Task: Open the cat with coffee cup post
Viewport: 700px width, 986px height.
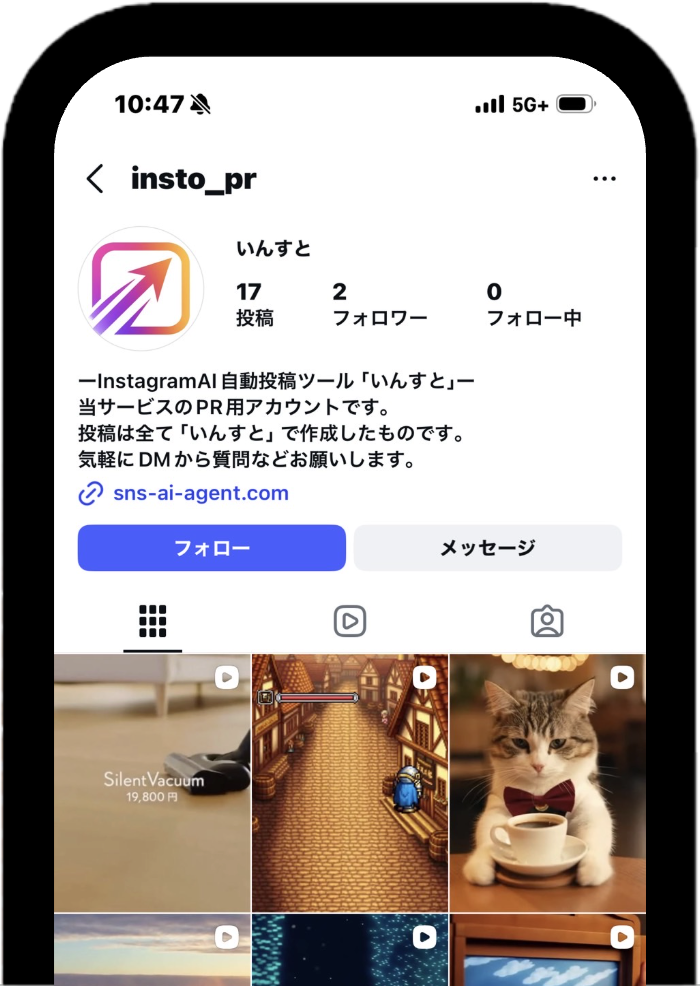Action: (548, 783)
